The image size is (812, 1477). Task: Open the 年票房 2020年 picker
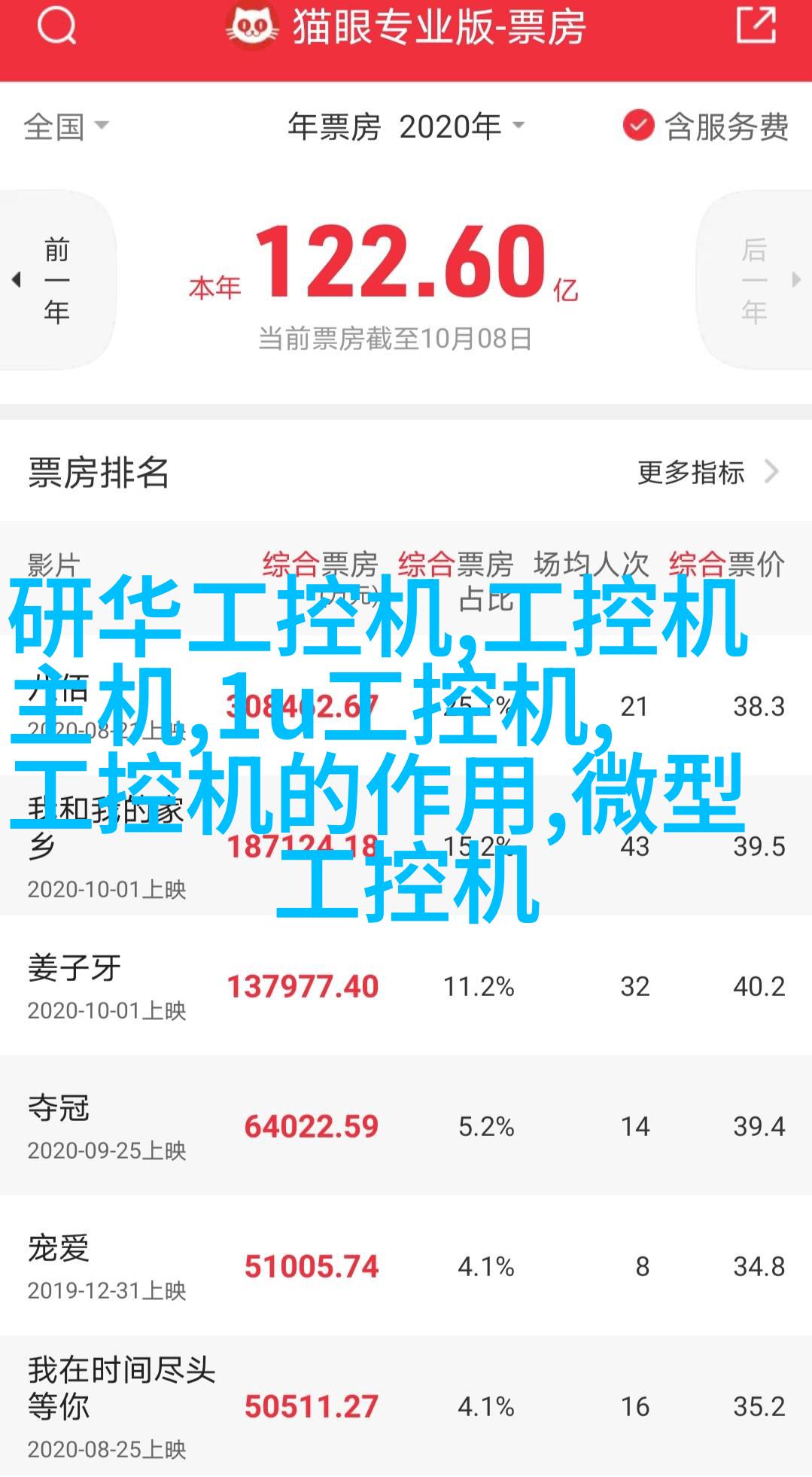[406, 126]
